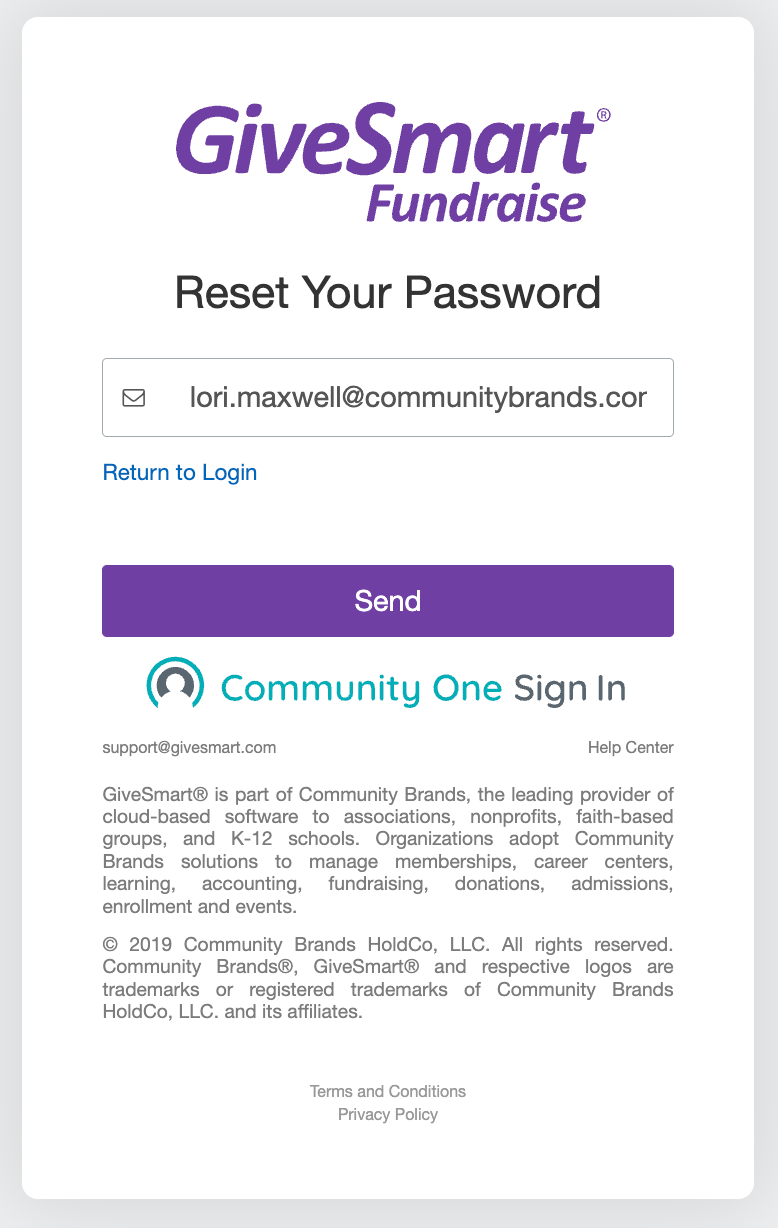Open the Return to Login link
Viewport: 778px width, 1228px height.
pyautogui.click(x=180, y=472)
